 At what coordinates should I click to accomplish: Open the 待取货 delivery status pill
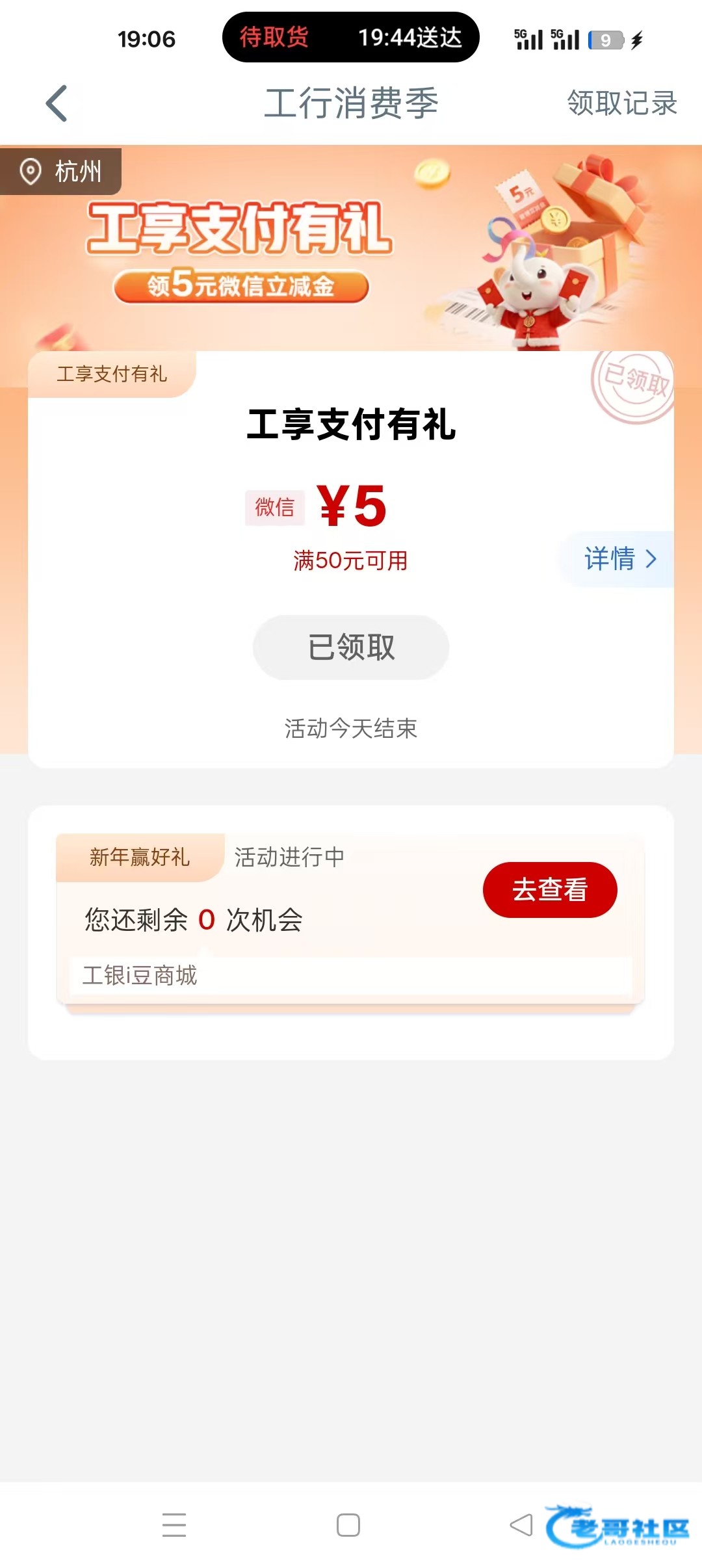351,38
